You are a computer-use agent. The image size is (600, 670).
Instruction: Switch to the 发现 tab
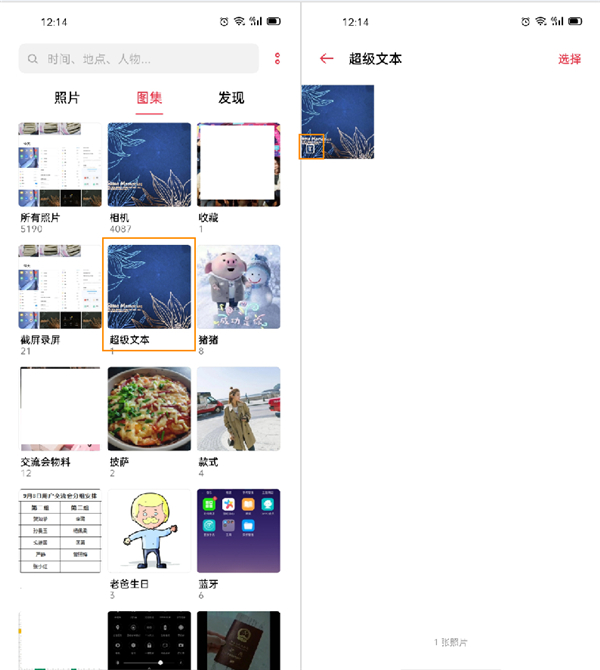[x=231, y=98]
